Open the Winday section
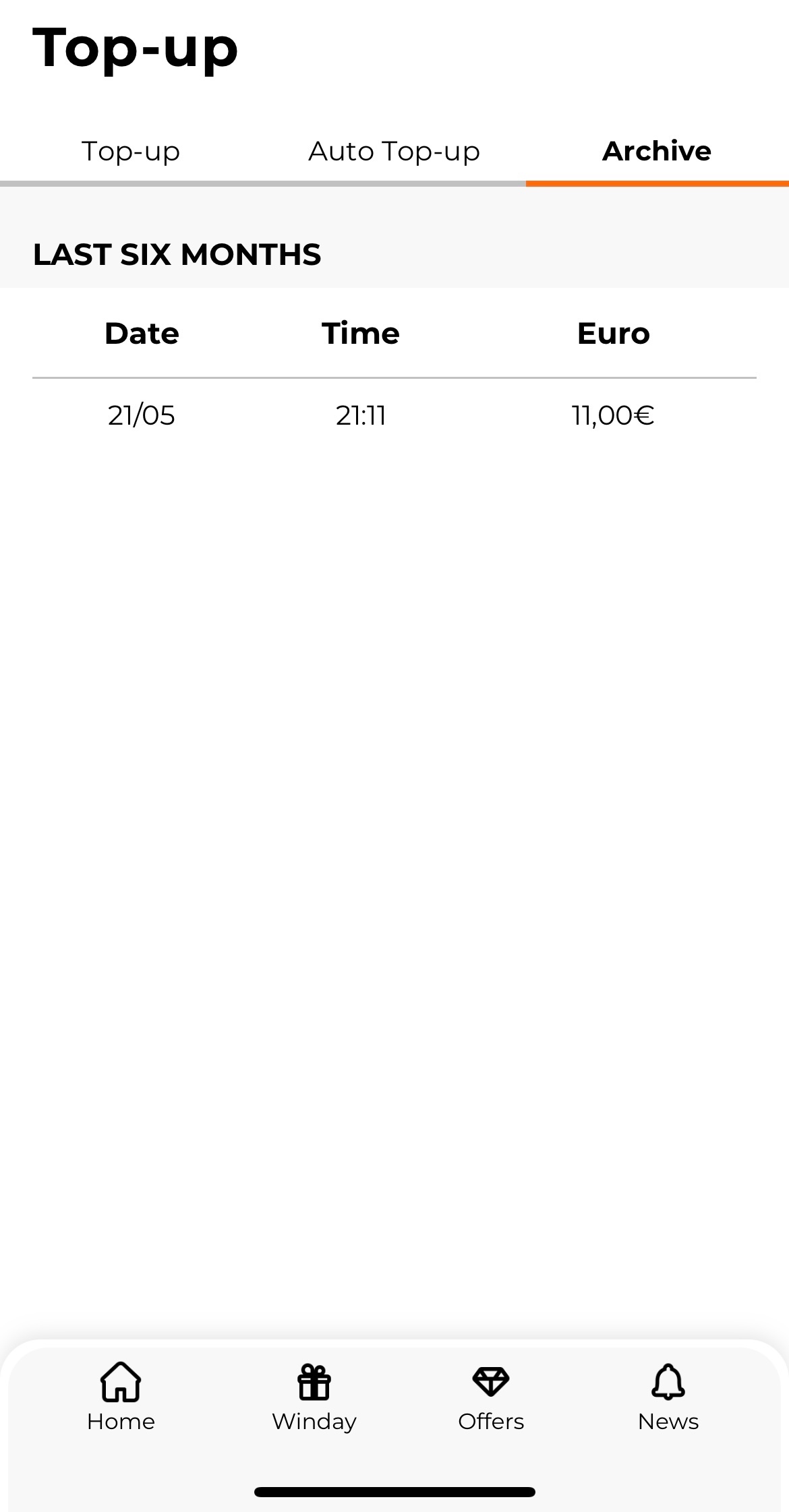The height and width of the screenshot is (1512, 789). tap(314, 1398)
